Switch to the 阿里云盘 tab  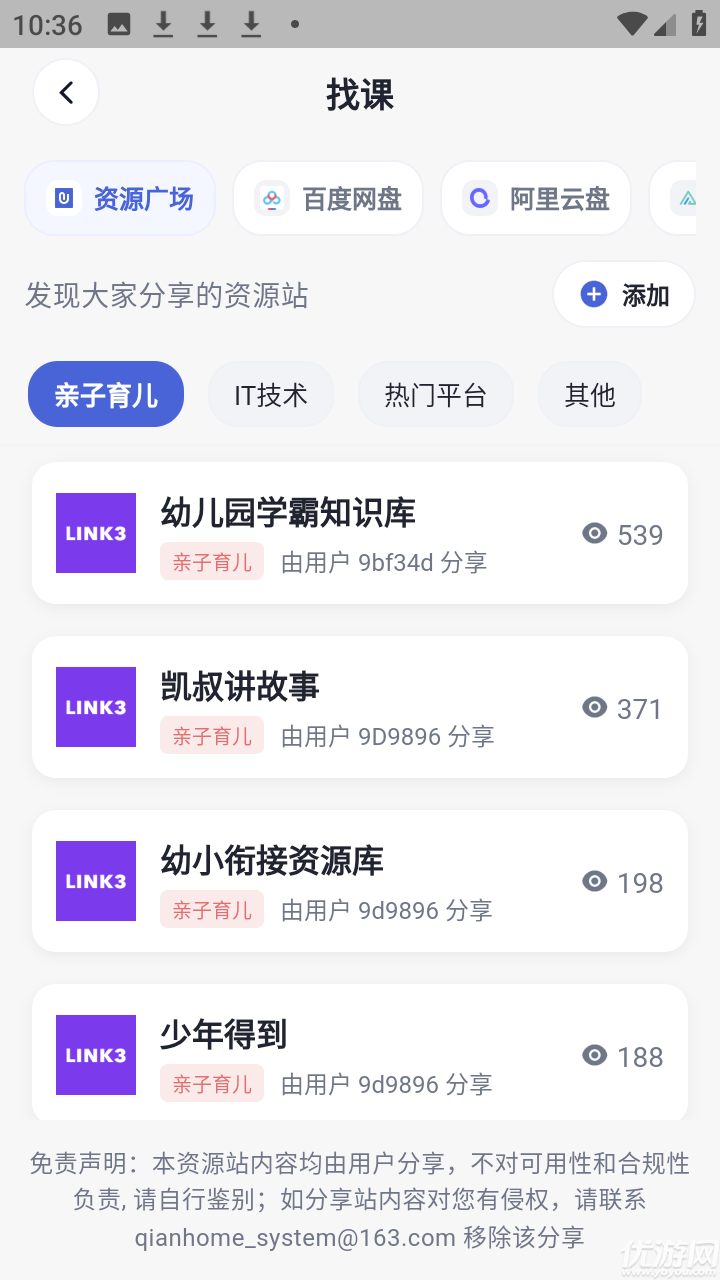pos(535,198)
